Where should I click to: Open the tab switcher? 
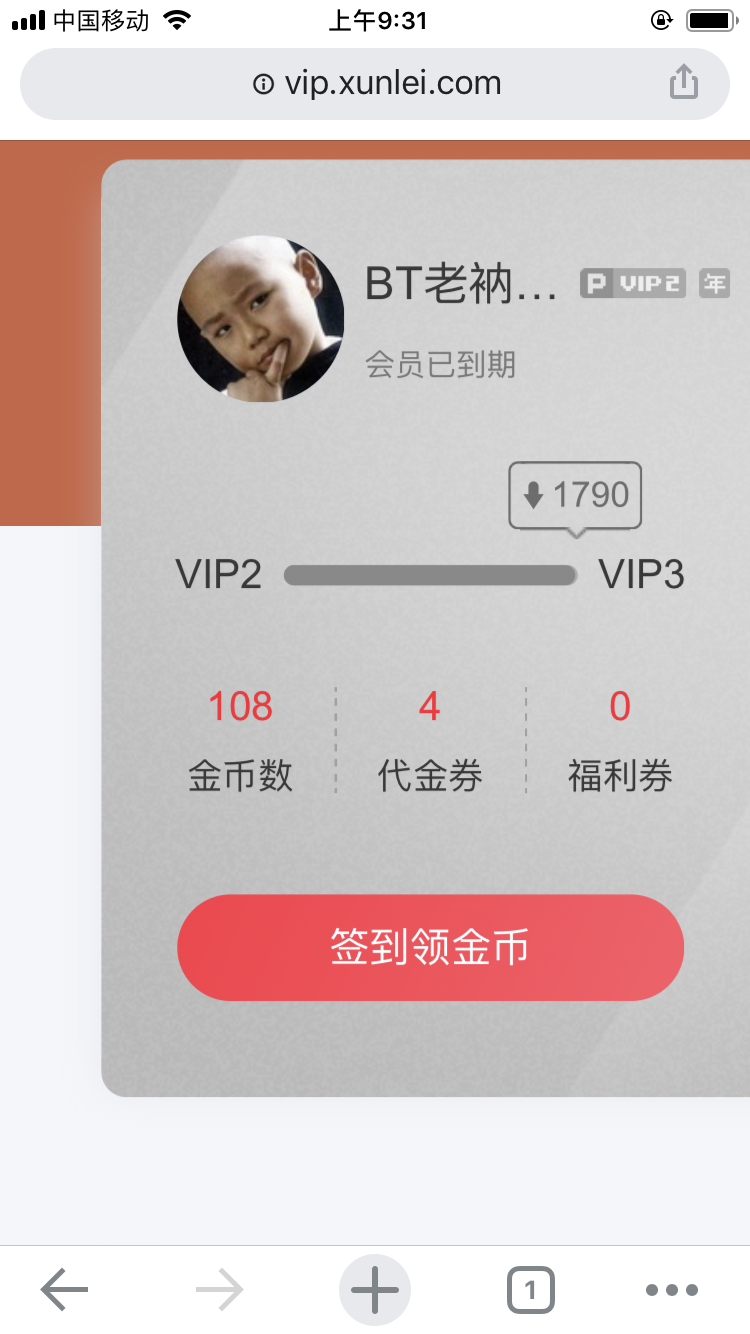click(x=530, y=1290)
